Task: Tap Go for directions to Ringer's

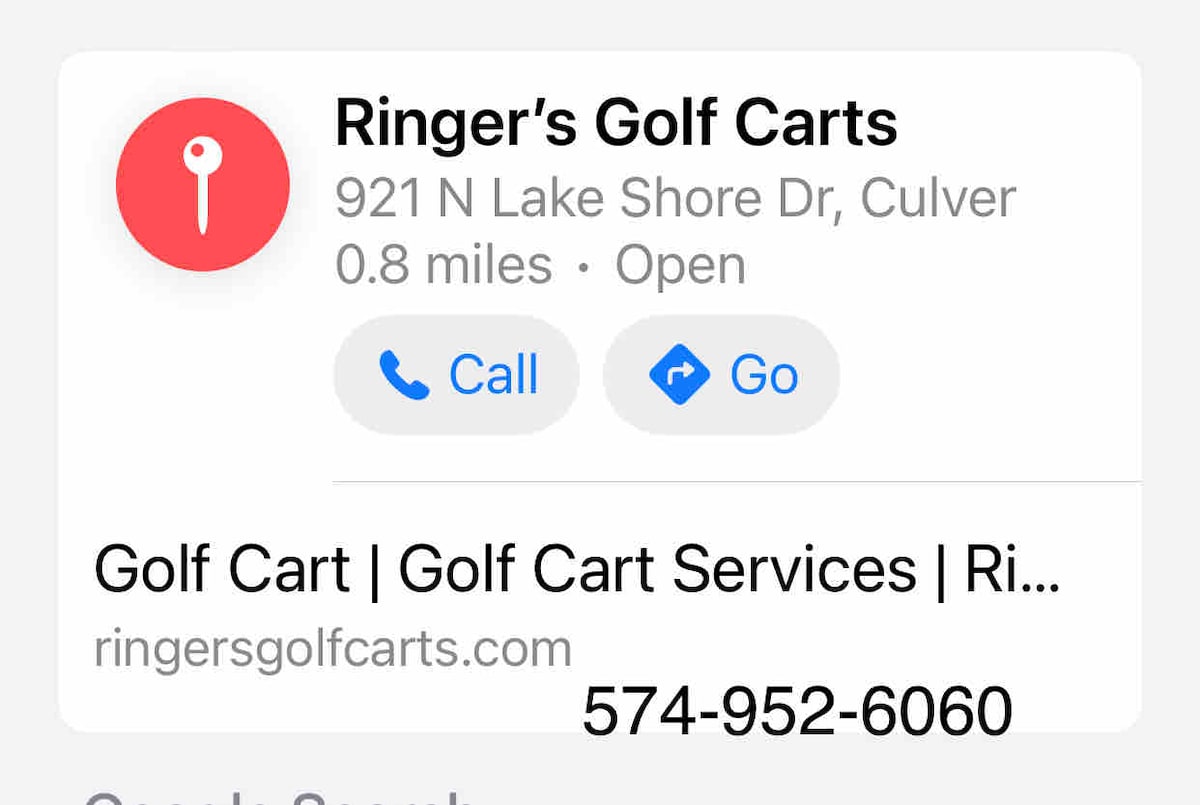Action: coord(721,376)
